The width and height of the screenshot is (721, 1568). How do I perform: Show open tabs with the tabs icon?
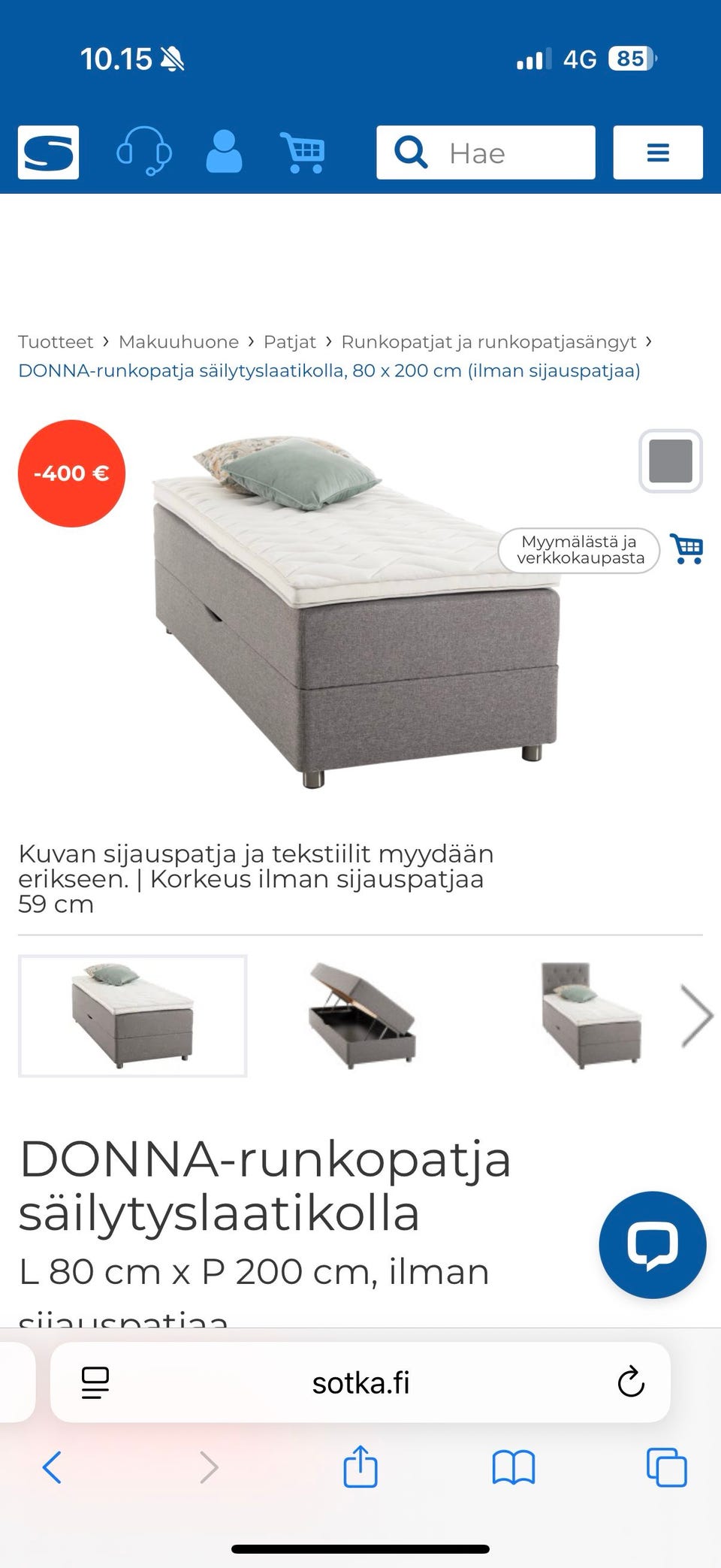point(664,1467)
